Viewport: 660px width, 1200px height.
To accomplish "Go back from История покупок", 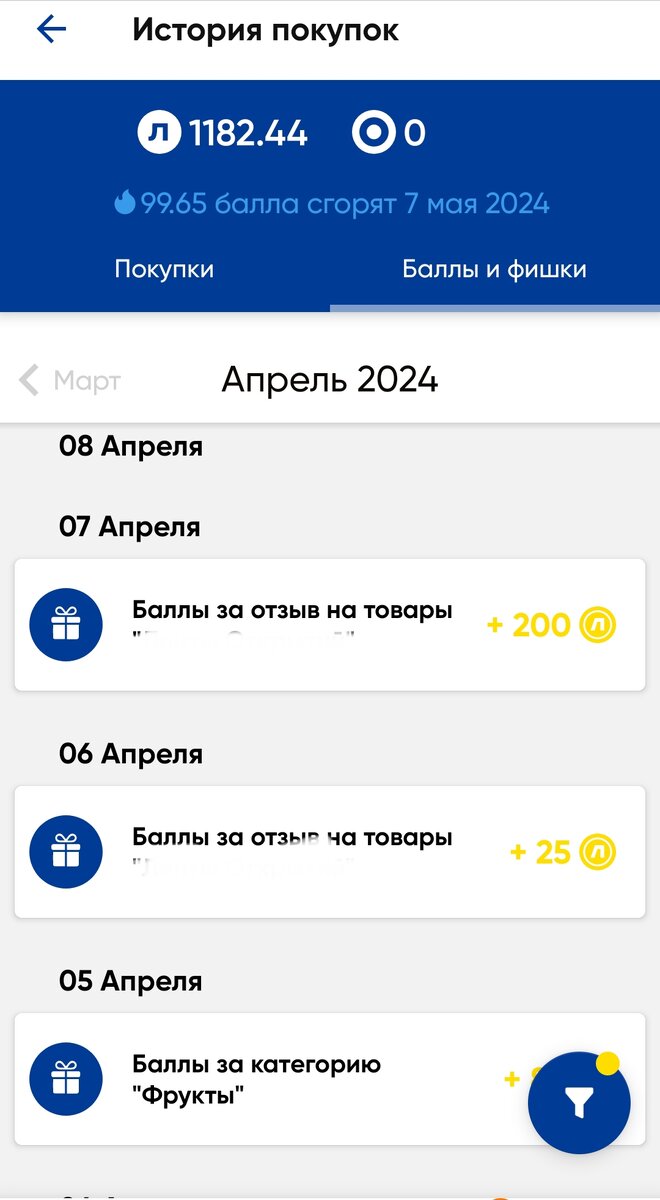I will (x=51, y=30).
